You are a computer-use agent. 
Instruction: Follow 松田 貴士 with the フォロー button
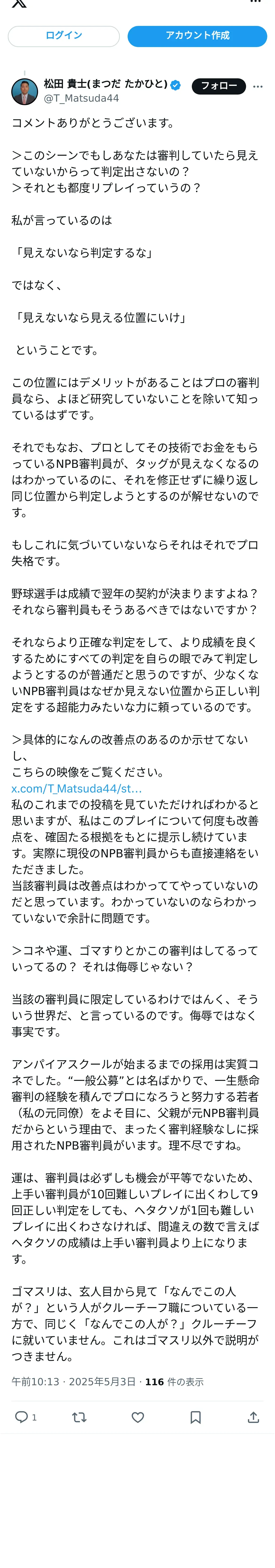pyautogui.click(x=218, y=86)
